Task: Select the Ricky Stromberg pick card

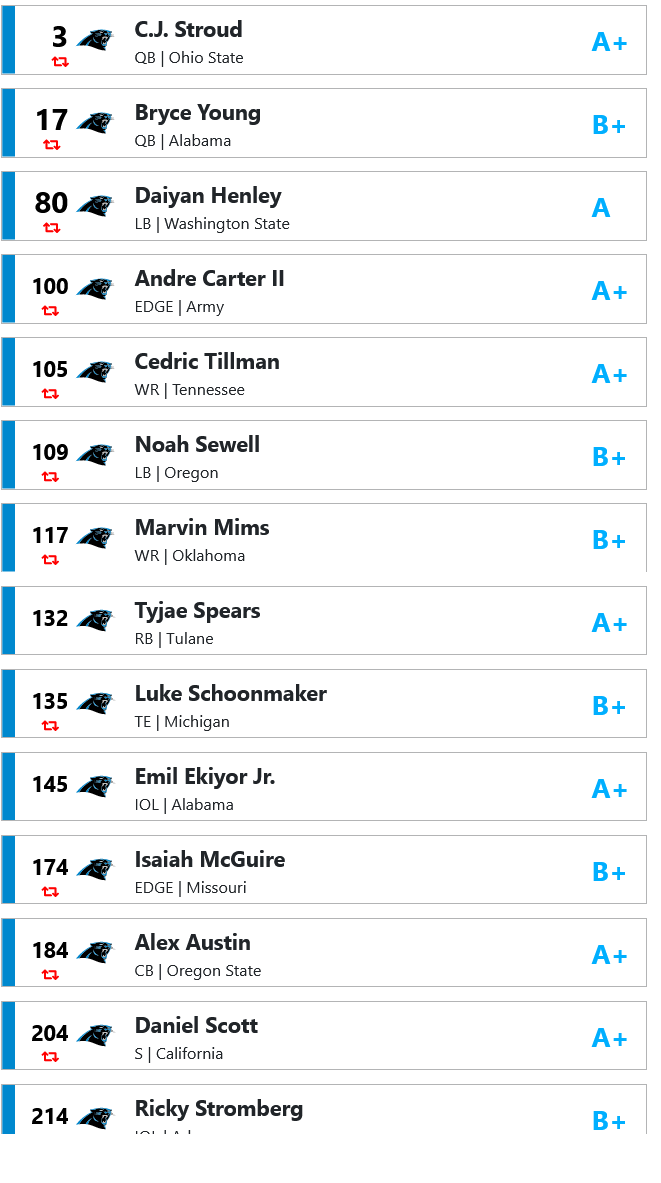Action: (x=324, y=1109)
